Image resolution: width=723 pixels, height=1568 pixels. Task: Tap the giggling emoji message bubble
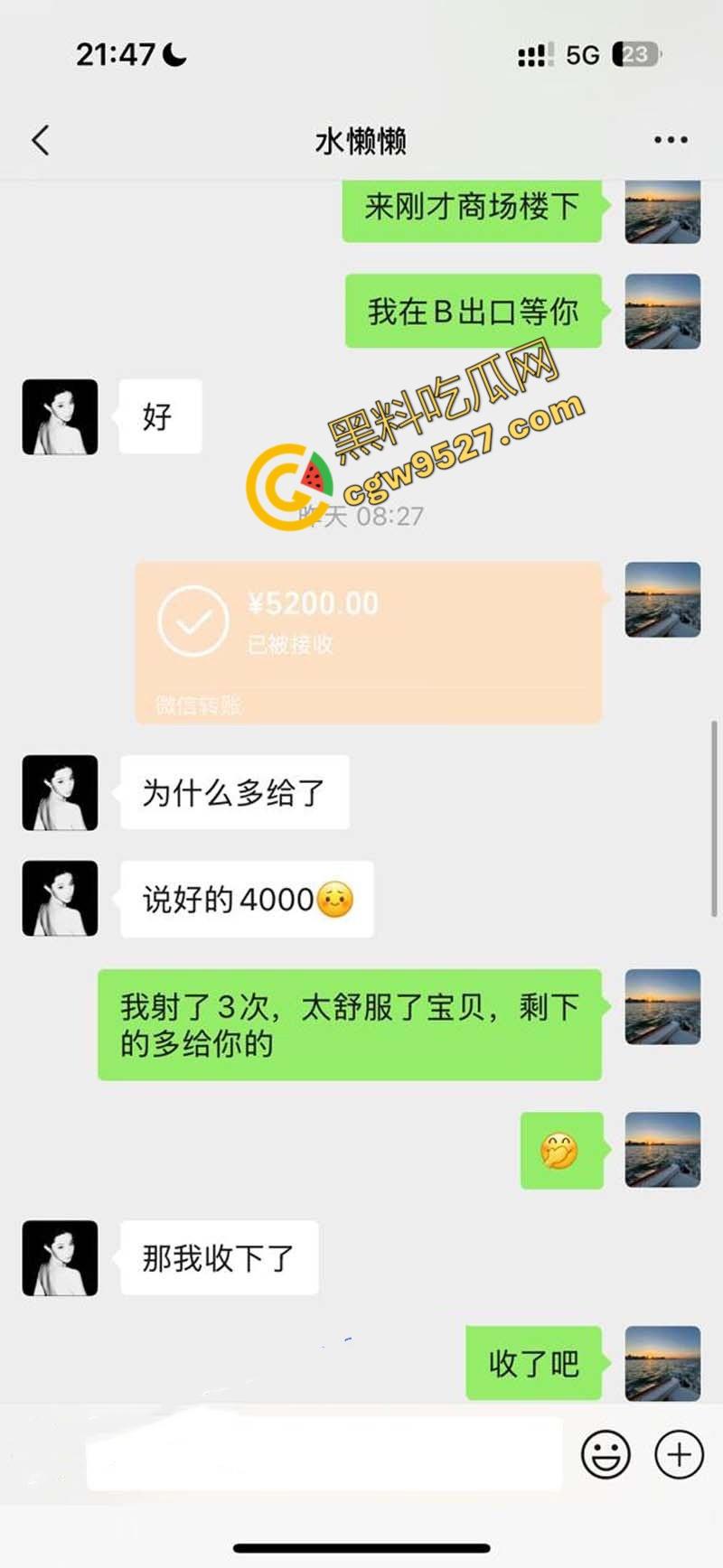[561, 1151]
